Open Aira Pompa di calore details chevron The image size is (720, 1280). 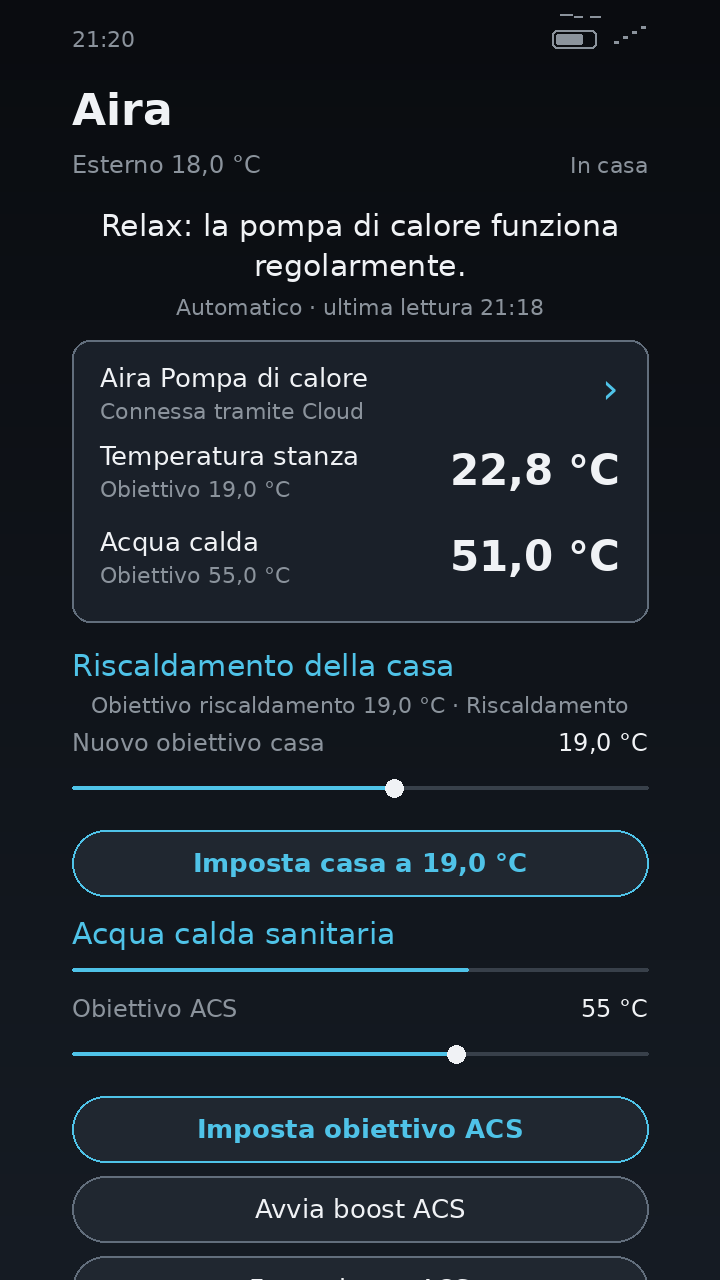(610, 391)
